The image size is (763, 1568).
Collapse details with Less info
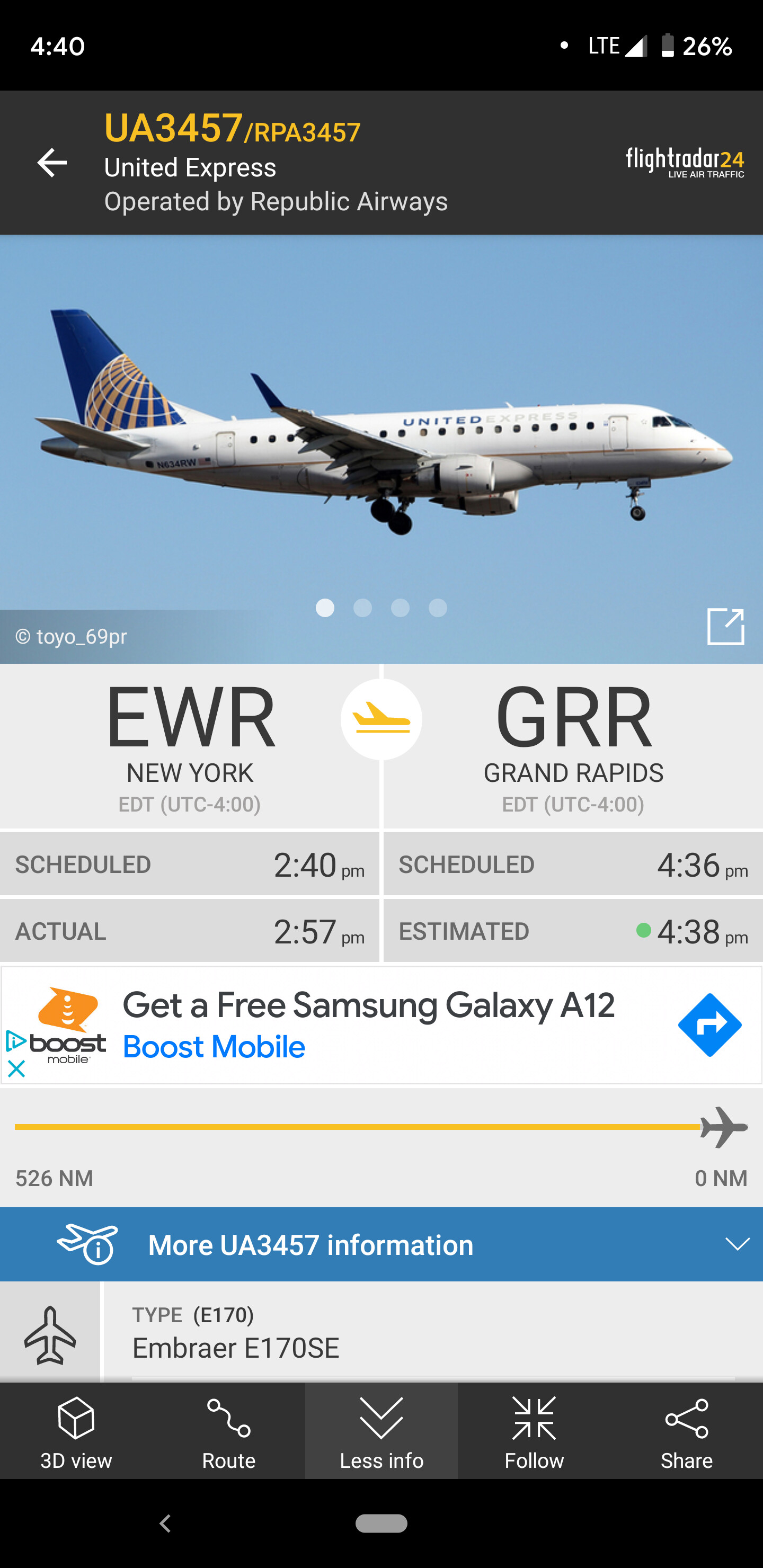coord(381,1431)
